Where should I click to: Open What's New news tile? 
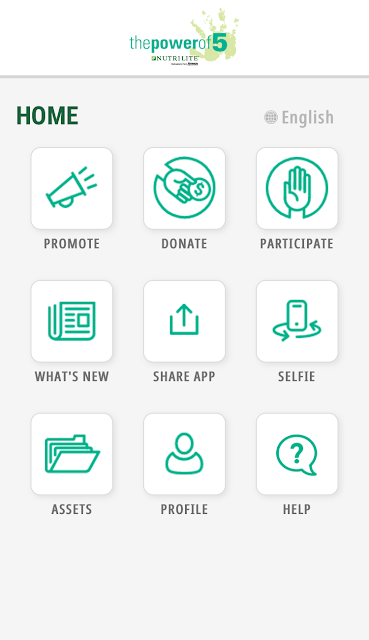[x=72, y=321]
